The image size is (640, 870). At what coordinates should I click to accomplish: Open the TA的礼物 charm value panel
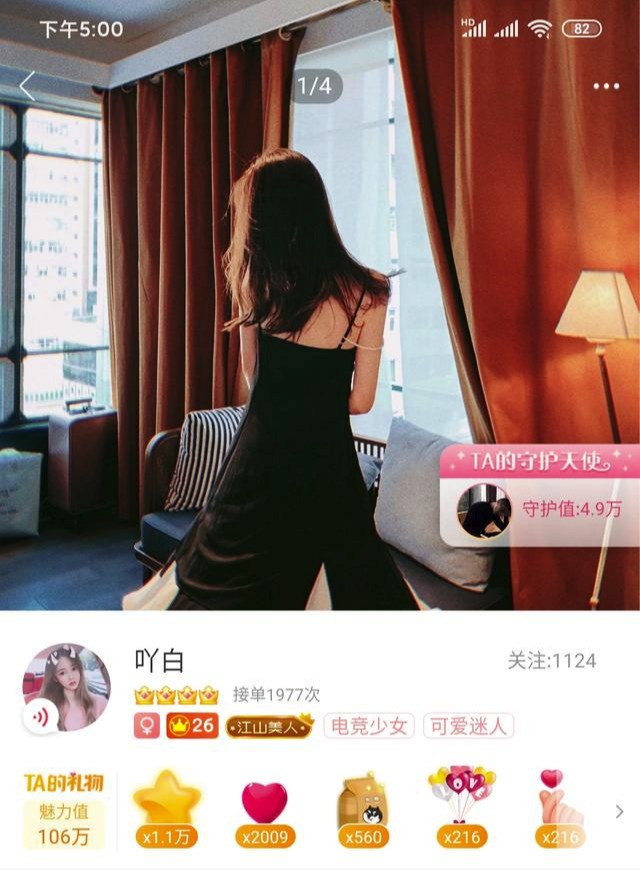coord(64,808)
